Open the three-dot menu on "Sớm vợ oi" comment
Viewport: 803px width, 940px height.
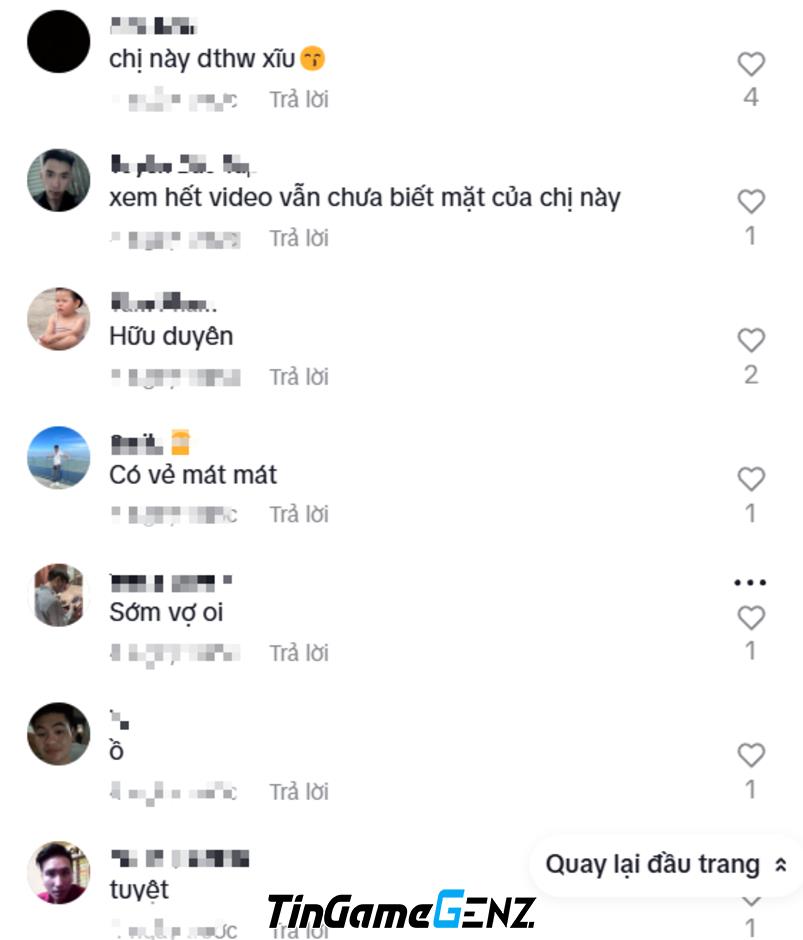click(x=750, y=582)
